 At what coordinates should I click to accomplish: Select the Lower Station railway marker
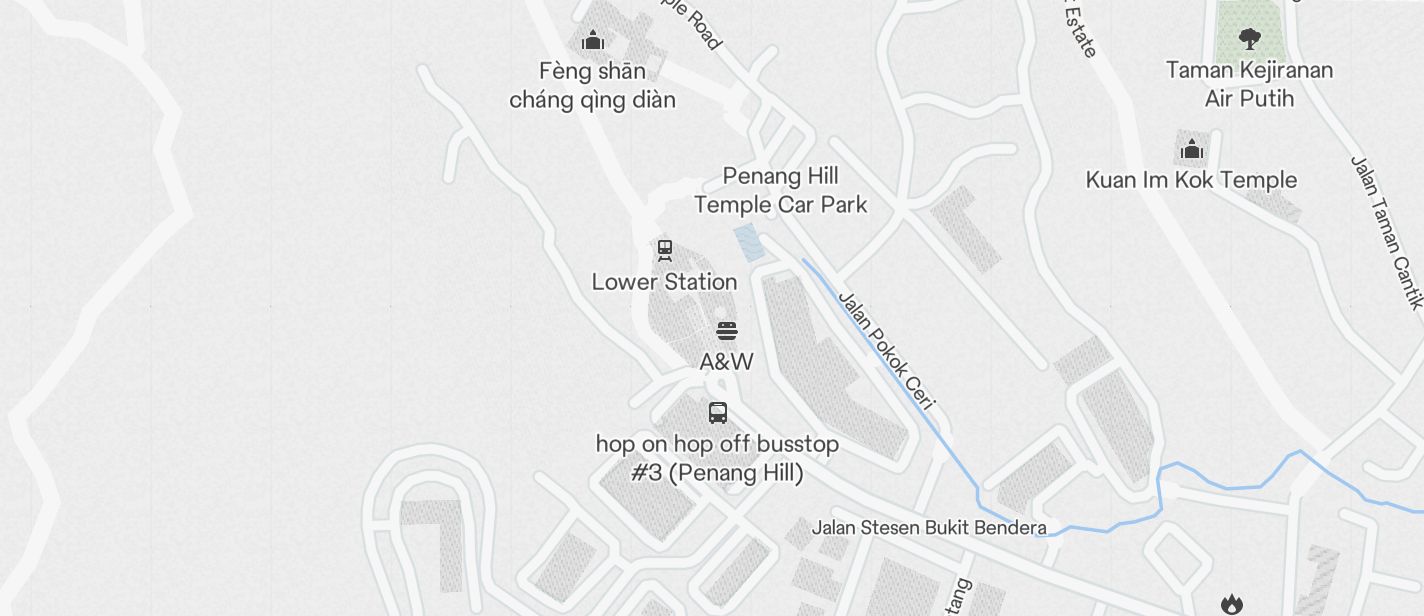(664, 250)
